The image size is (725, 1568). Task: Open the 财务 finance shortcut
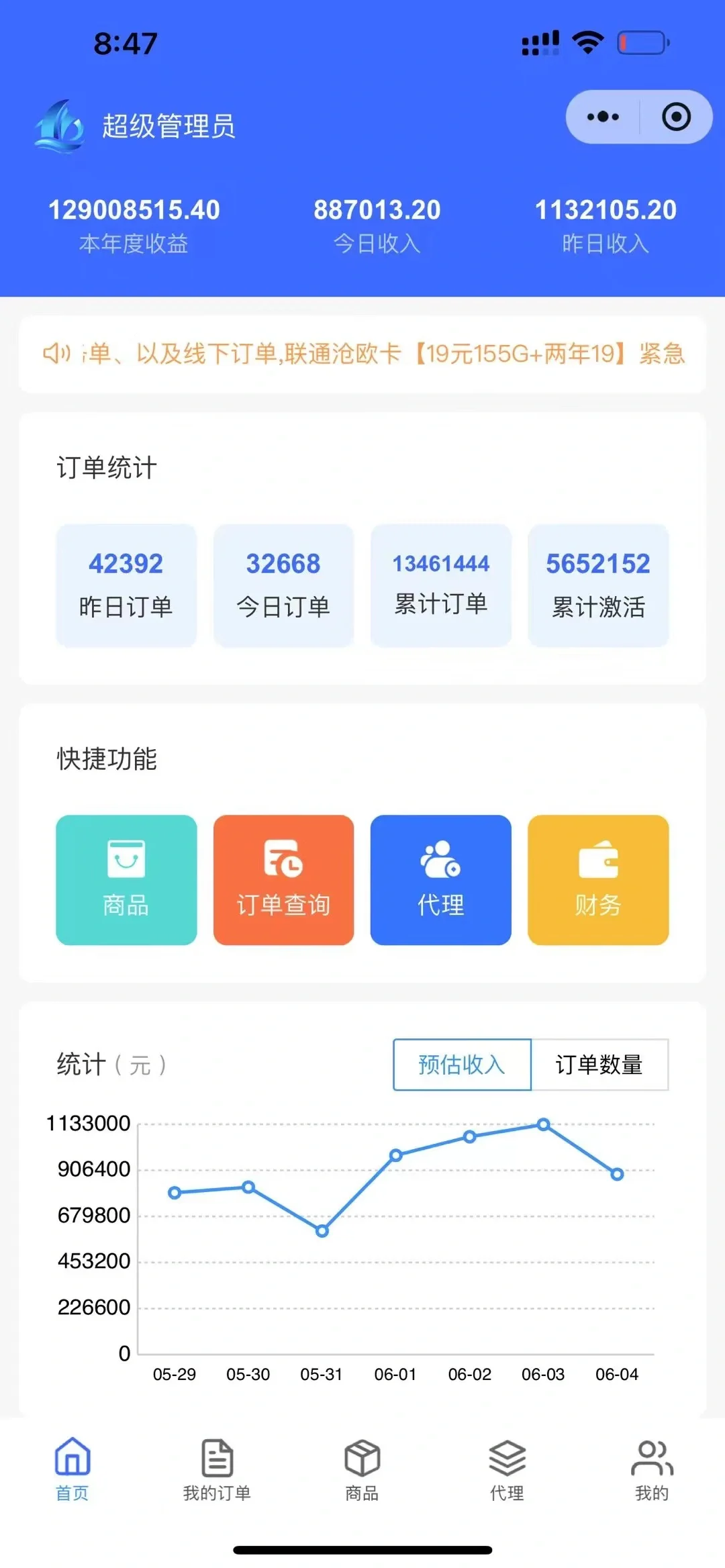click(598, 879)
